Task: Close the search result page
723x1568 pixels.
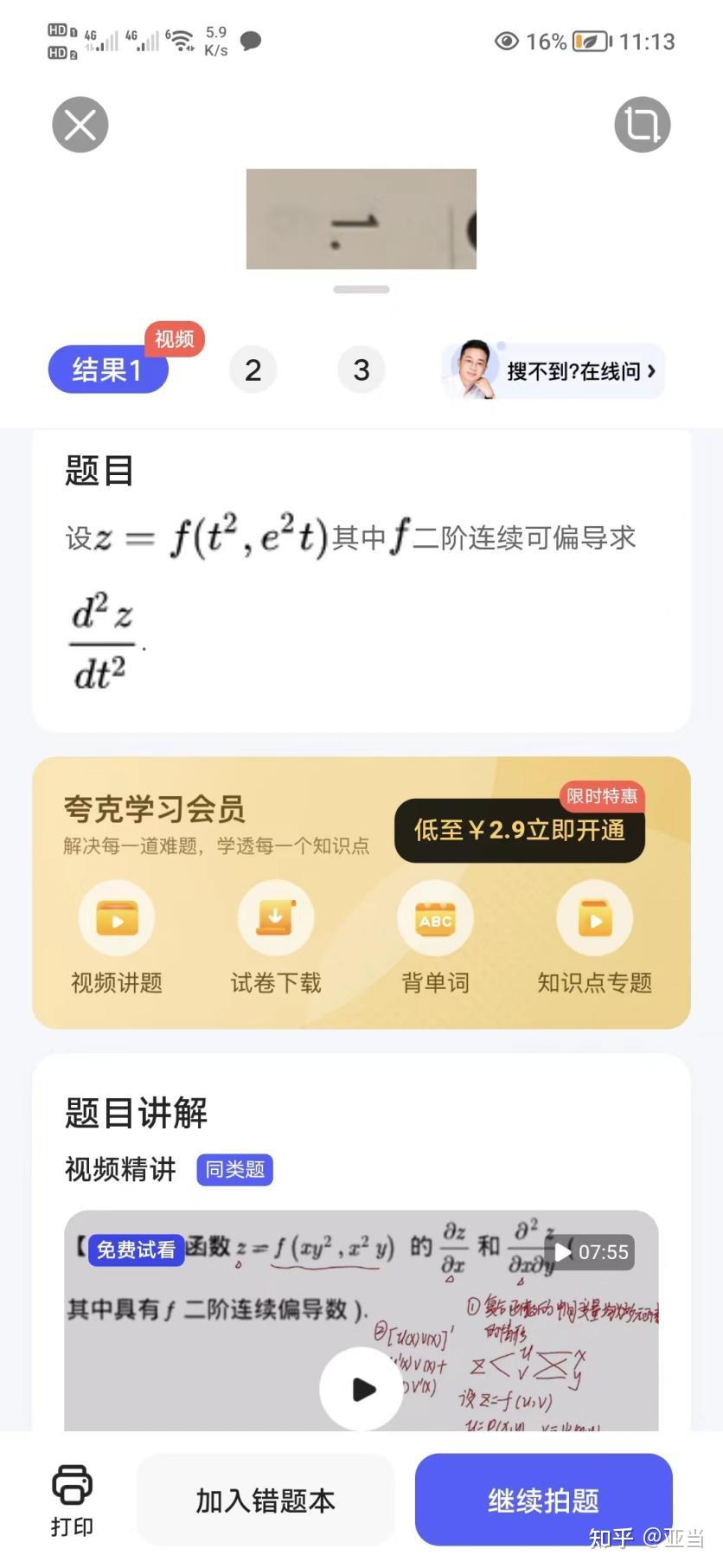Action: (x=80, y=125)
